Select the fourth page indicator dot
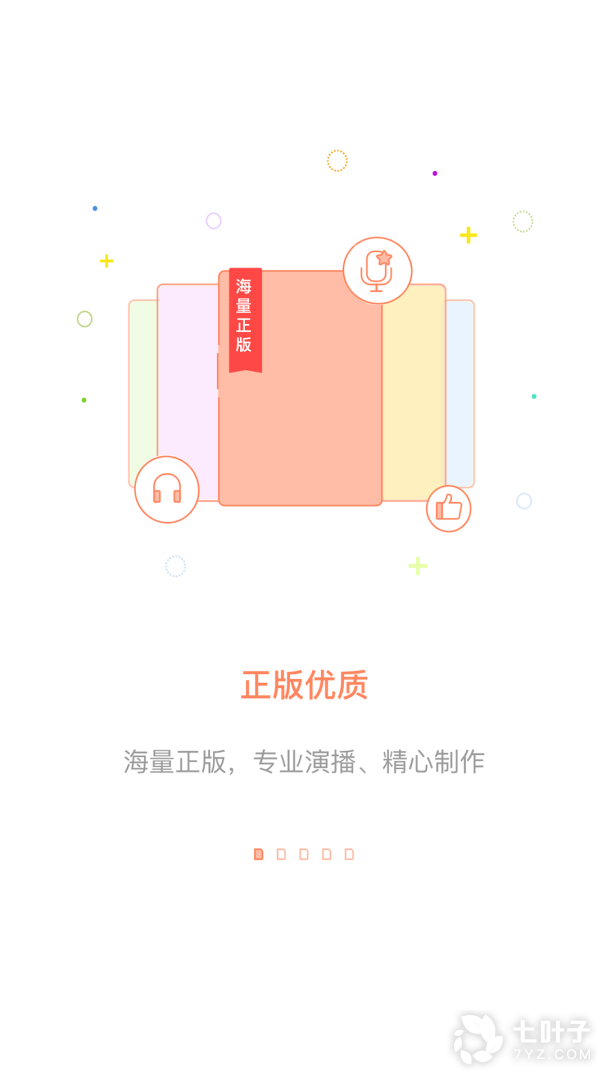The width and height of the screenshot is (607, 1080). click(x=326, y=854)
